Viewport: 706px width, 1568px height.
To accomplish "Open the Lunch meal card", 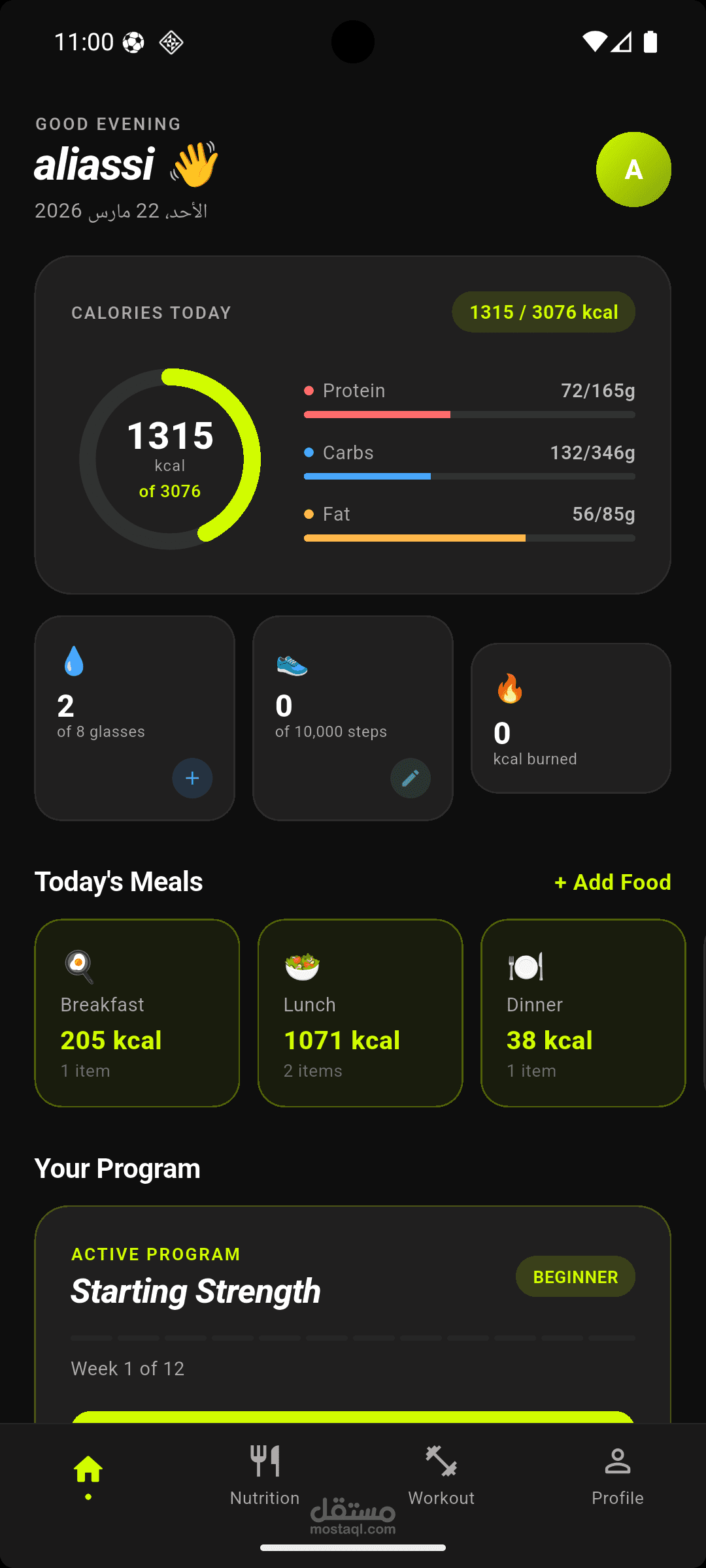I will tap(360, 1013).
